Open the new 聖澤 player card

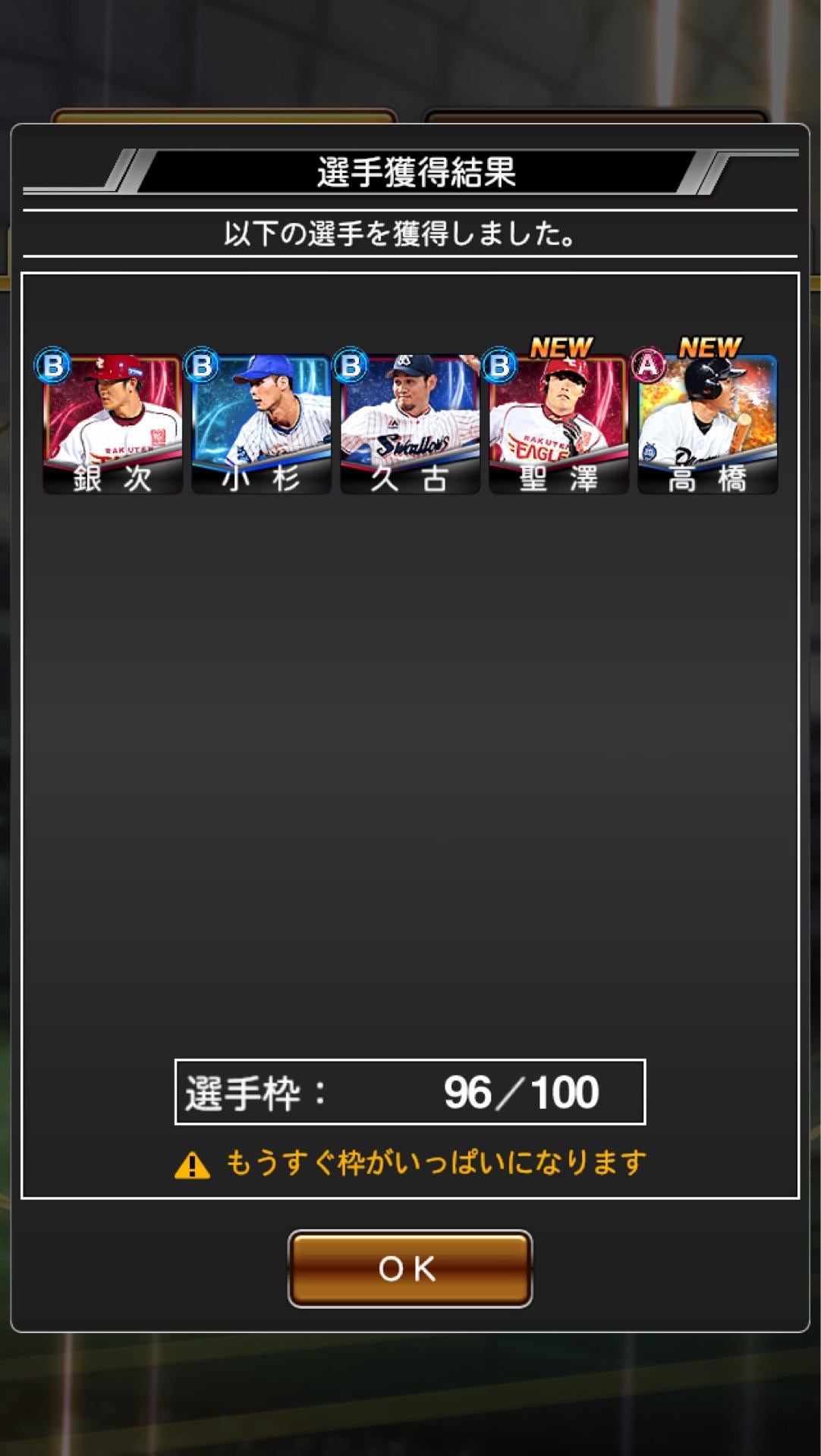click(558, 425)
